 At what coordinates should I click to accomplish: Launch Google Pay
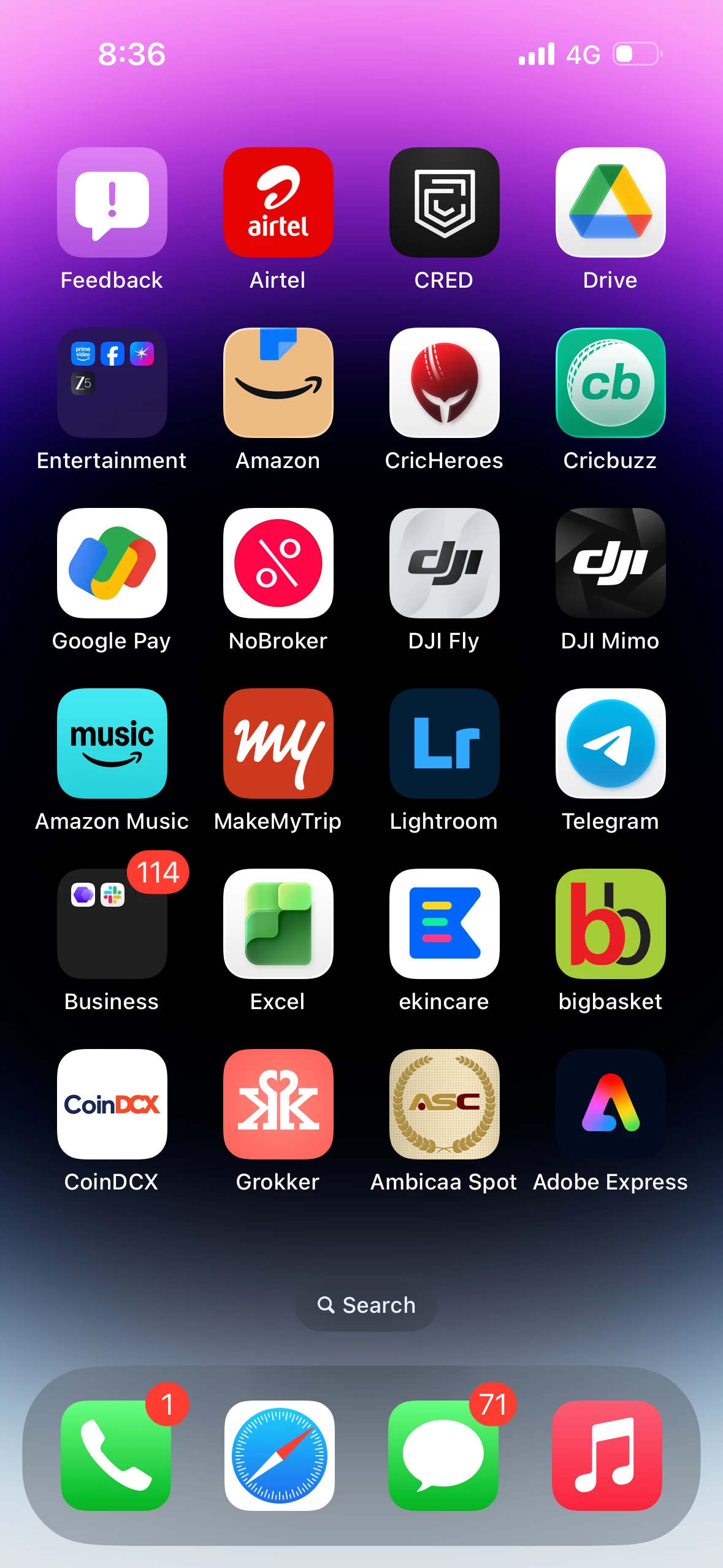click(x=112, y=563)
